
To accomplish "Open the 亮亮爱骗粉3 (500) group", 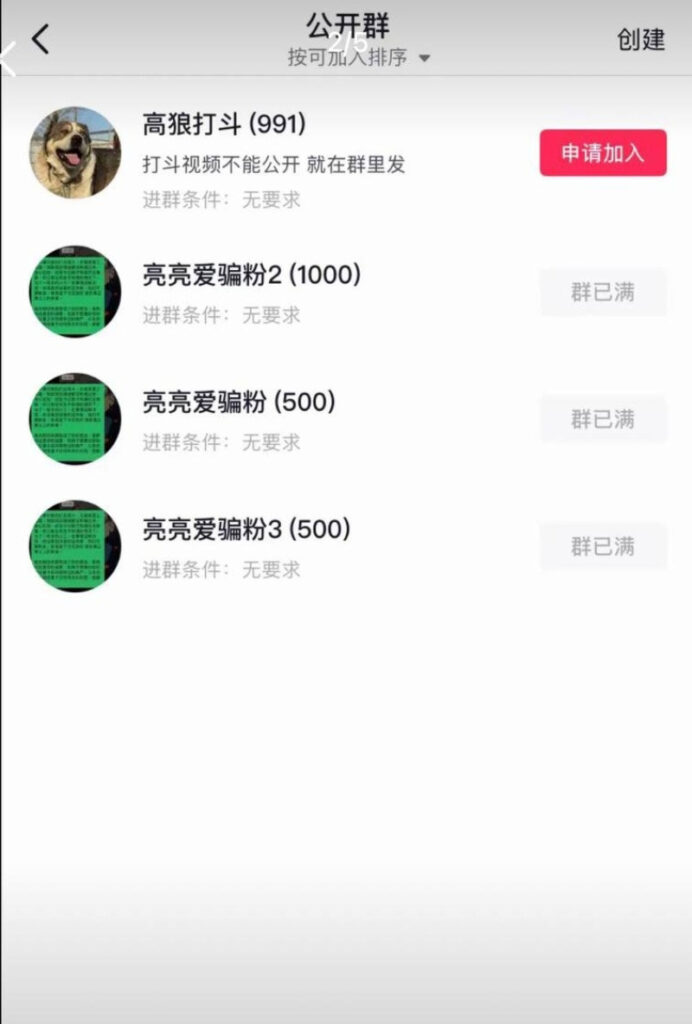I will point(246,529).
